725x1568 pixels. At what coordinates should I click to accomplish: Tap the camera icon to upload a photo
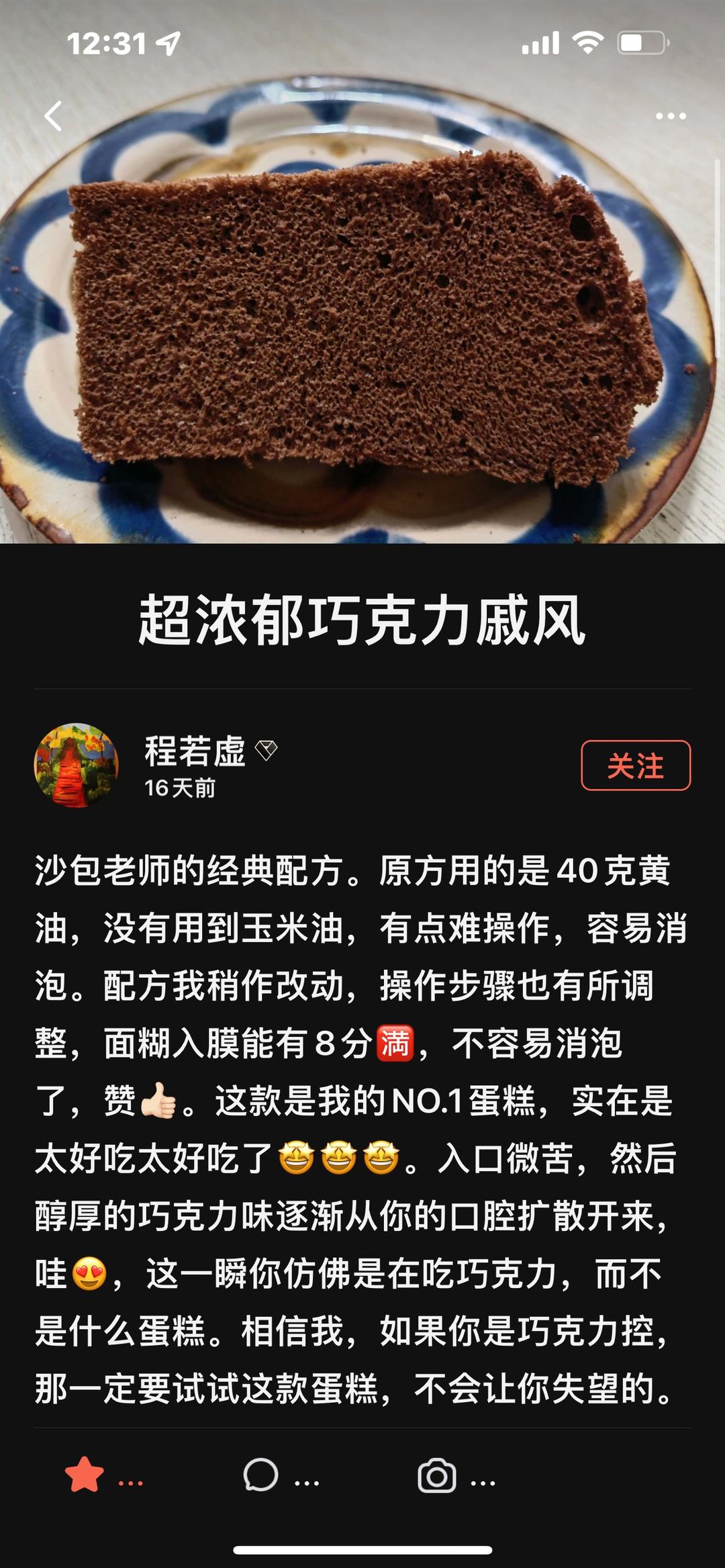[437, 1476]
